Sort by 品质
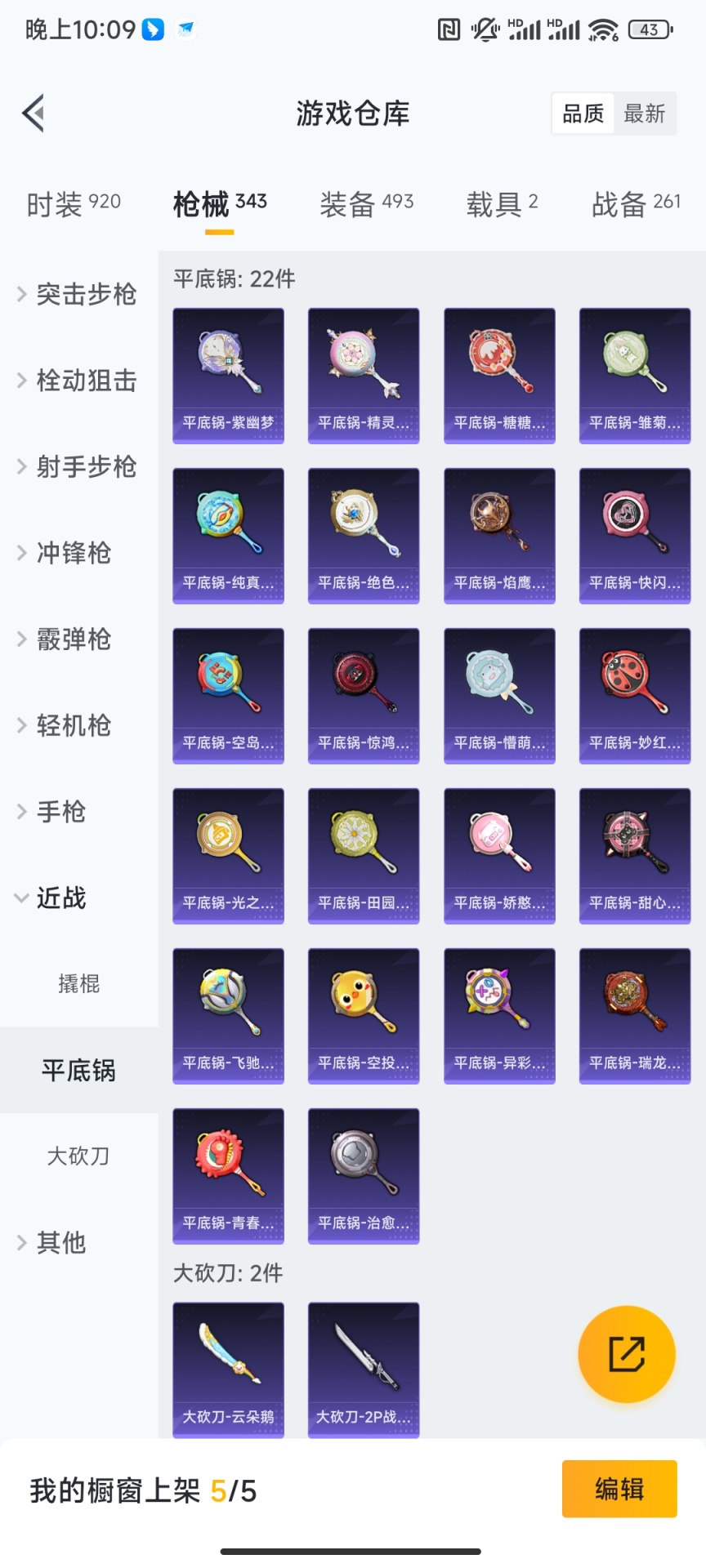This screenshot has width=706, height=1568. coord(583,114)
